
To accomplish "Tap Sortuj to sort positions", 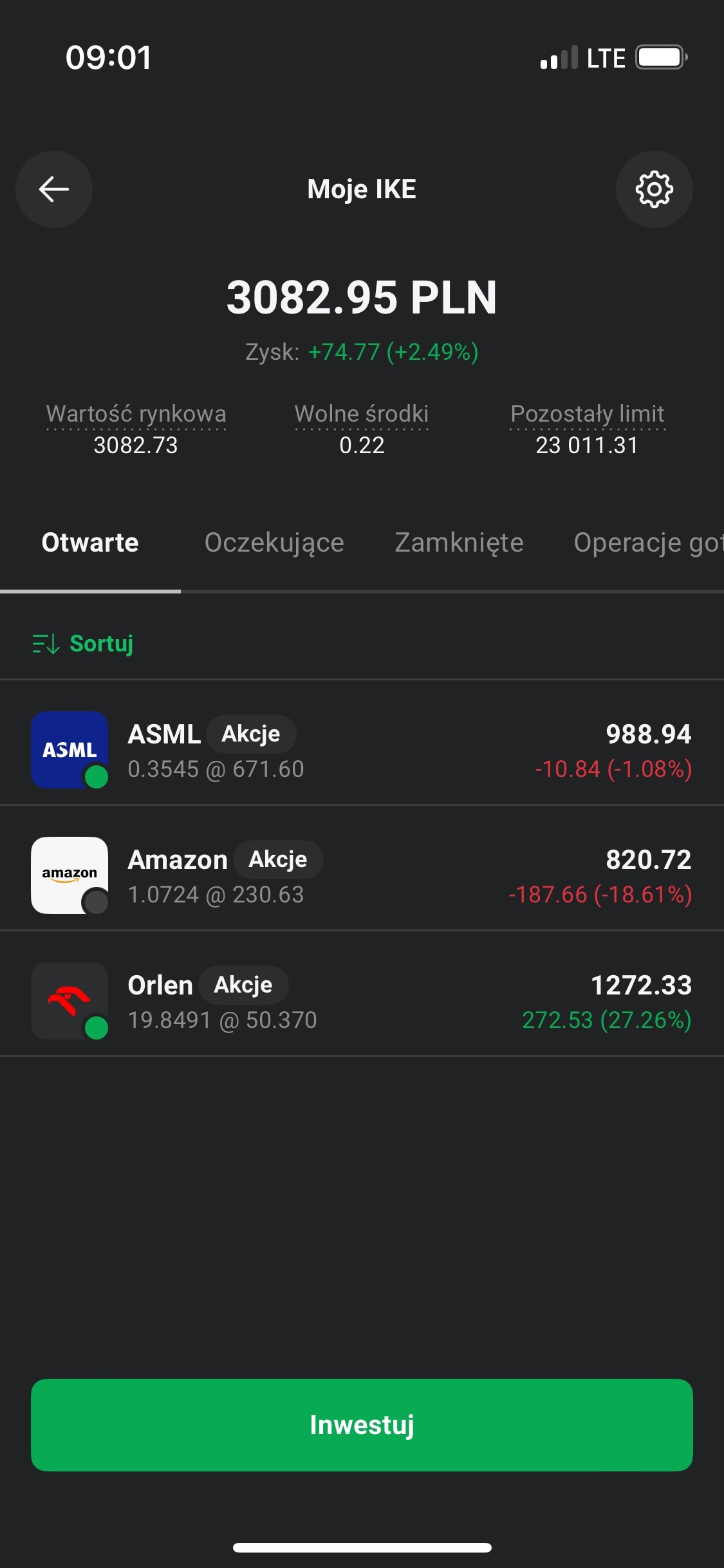I will (84, 644).
